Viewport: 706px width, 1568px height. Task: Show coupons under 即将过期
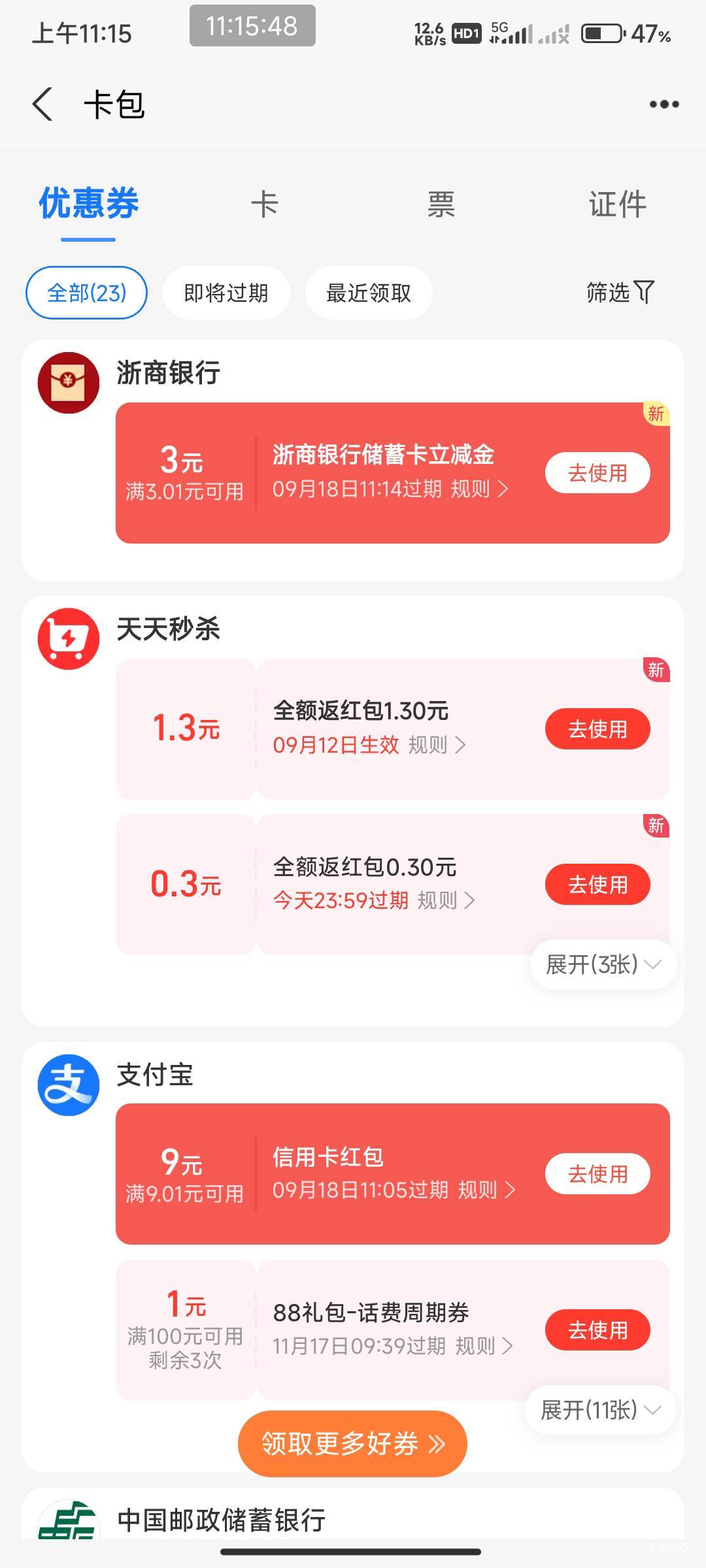click(x=226, y=293)
